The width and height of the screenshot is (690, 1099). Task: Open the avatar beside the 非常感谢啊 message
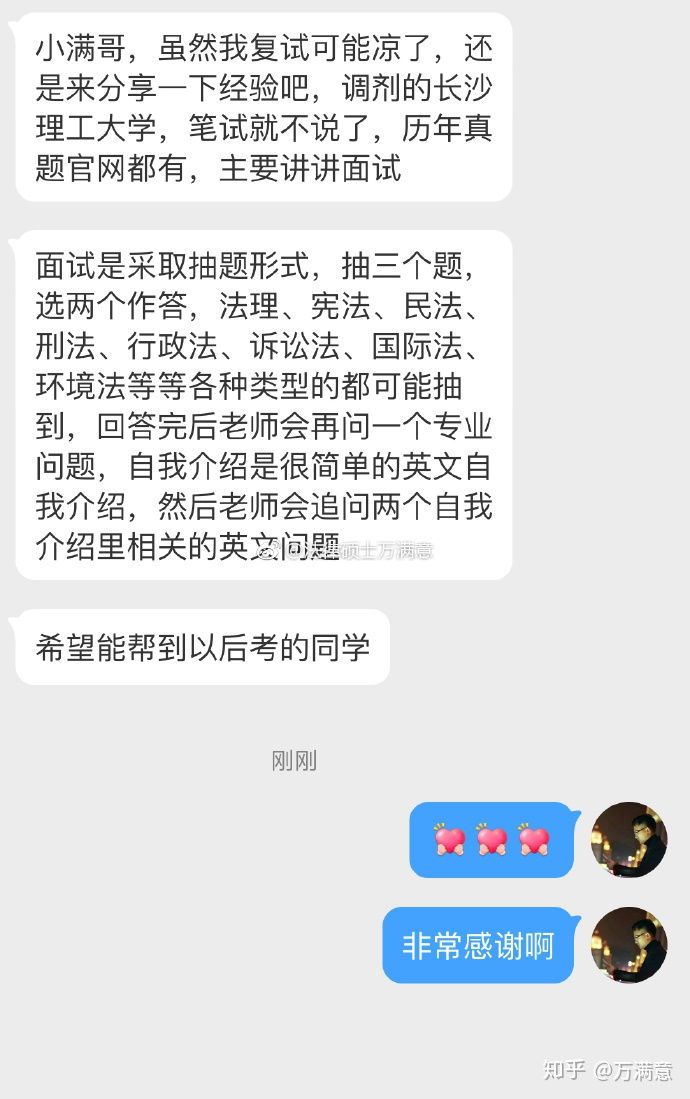pyautogui.click(x=628, y=945)
